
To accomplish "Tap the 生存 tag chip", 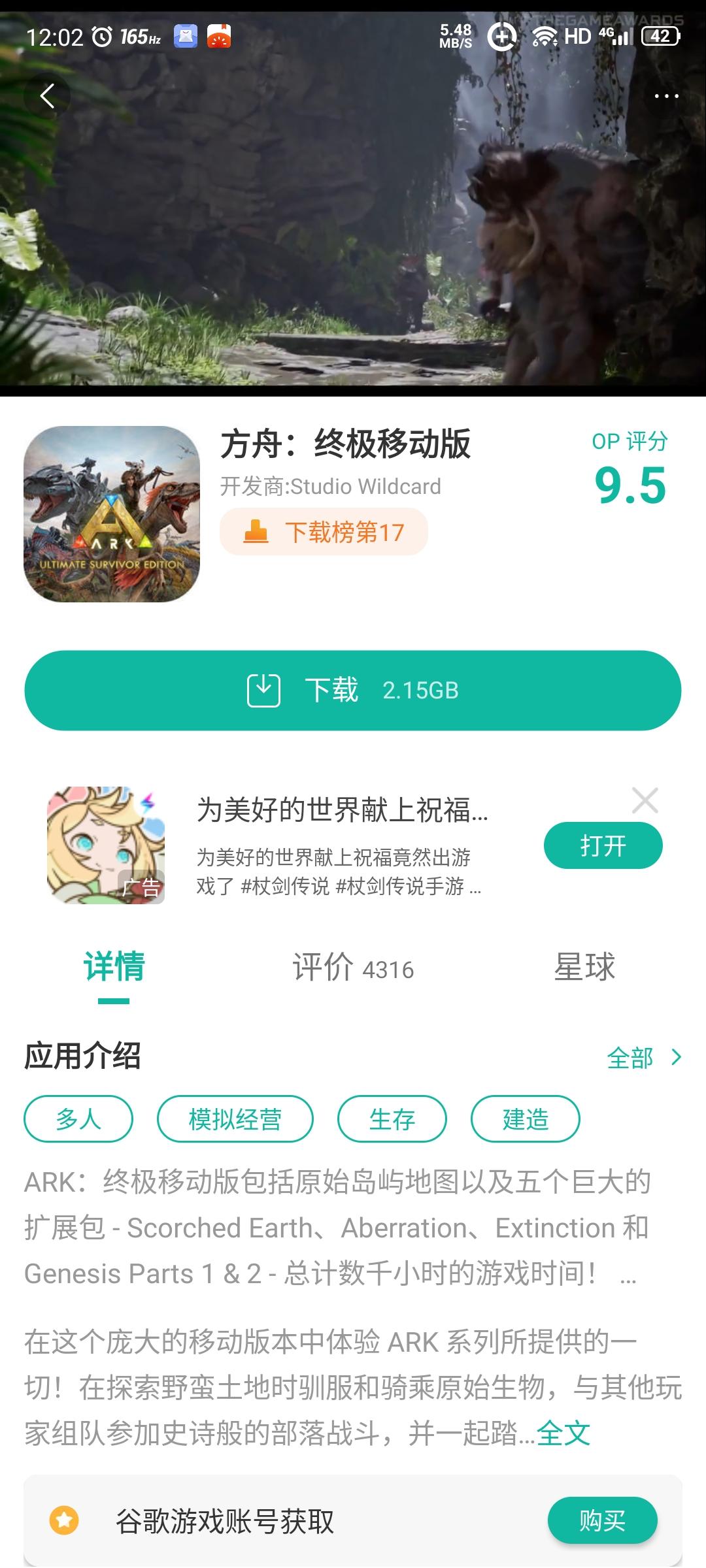I will 391,1119.
